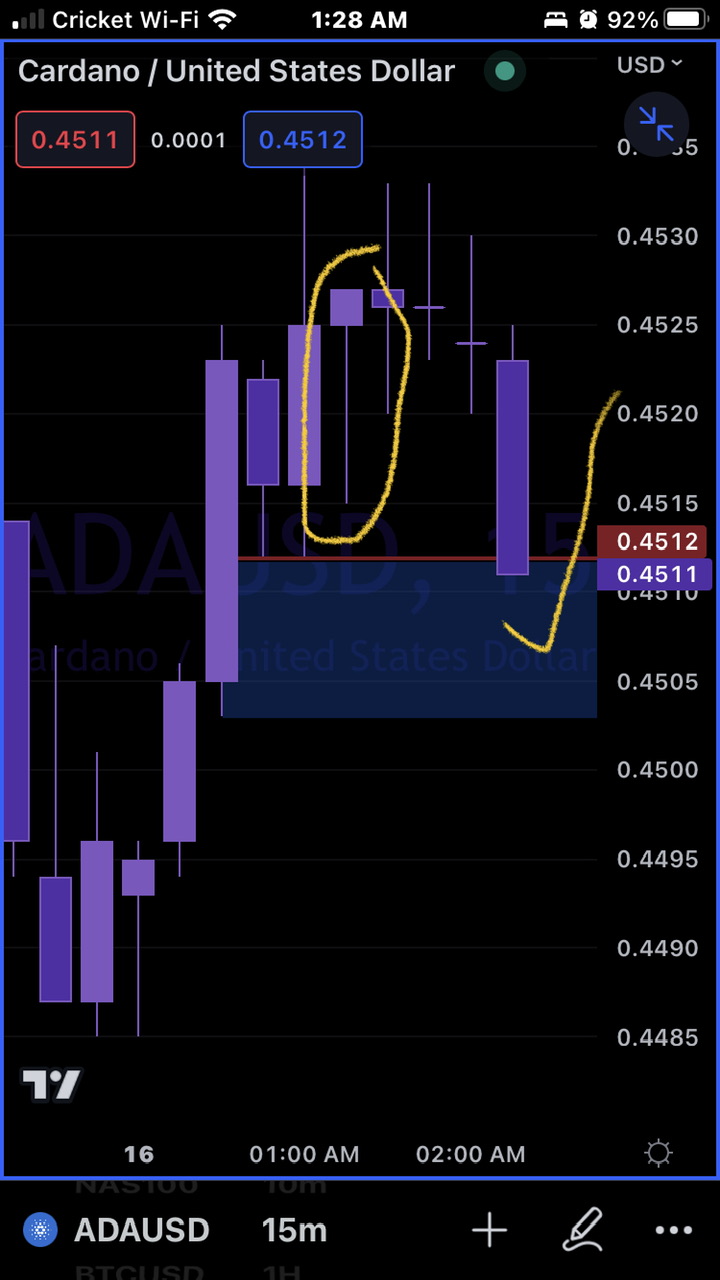The width and height of the screenshot is (720, 1280).
Task: Collapse the chart from fullscreen view
Action: (x=656, y=124)
